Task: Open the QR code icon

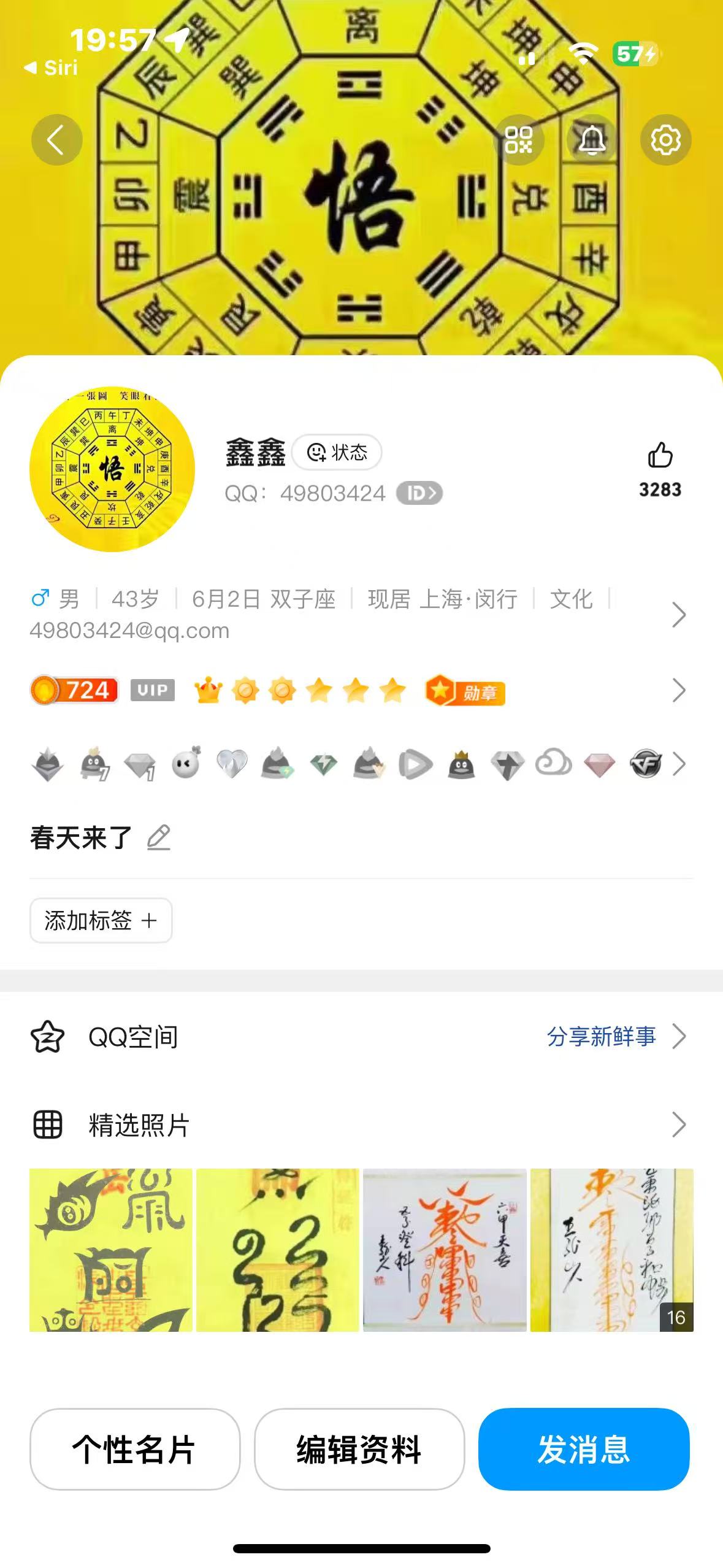Action: 519,140
